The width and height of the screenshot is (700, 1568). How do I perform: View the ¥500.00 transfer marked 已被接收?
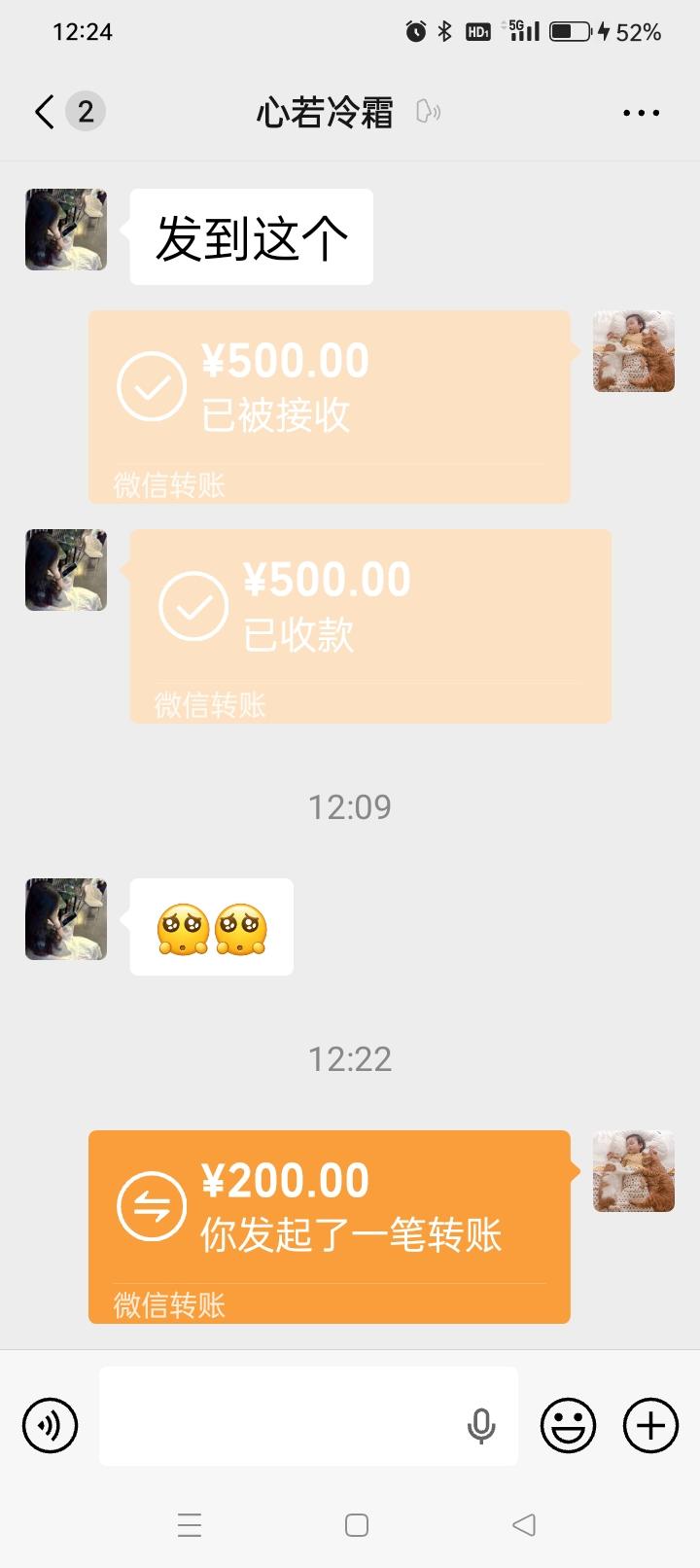329,406
